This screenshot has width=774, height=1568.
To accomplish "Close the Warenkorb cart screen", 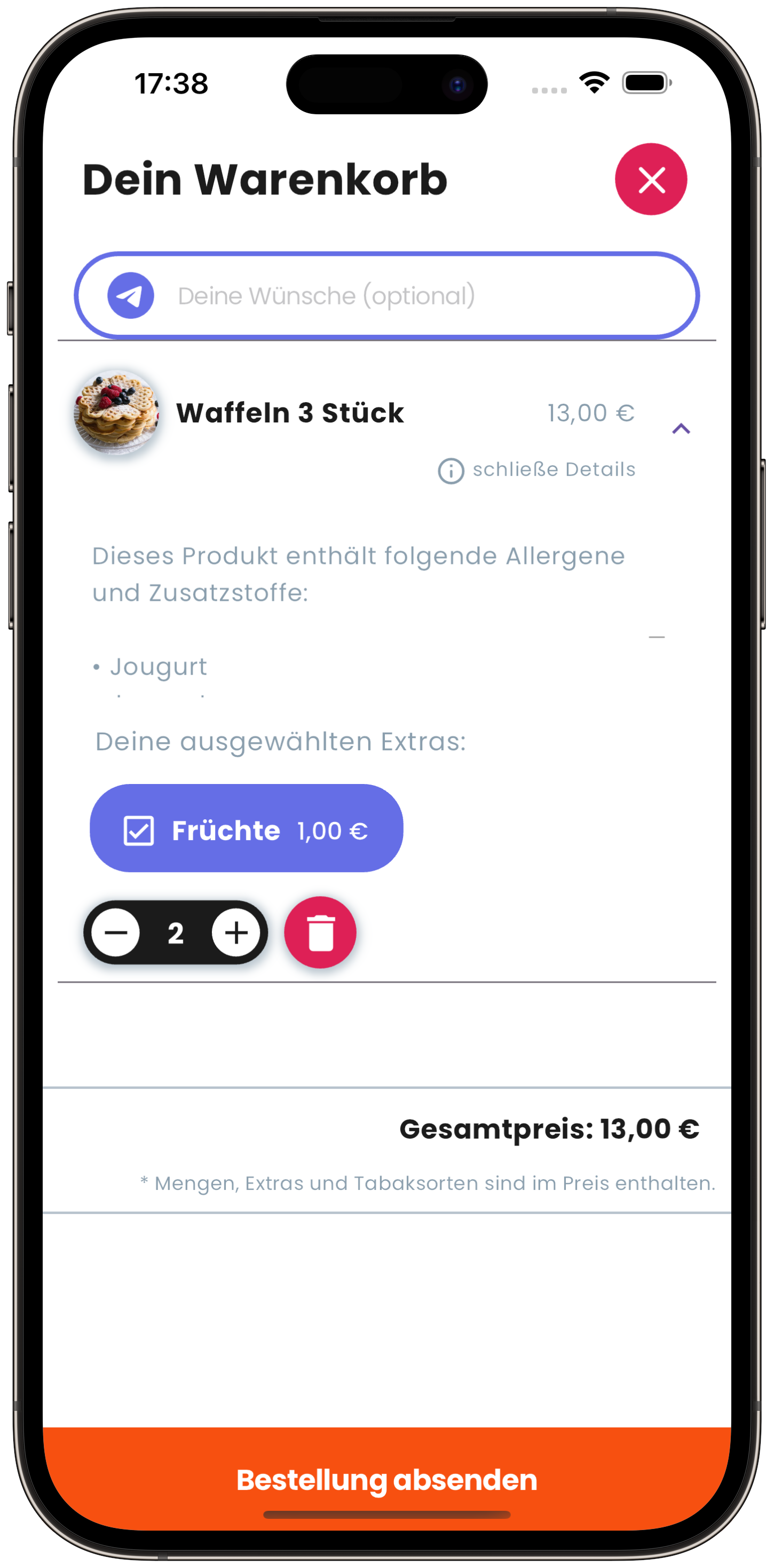I will pyautogui.click(x=651, y=179).
